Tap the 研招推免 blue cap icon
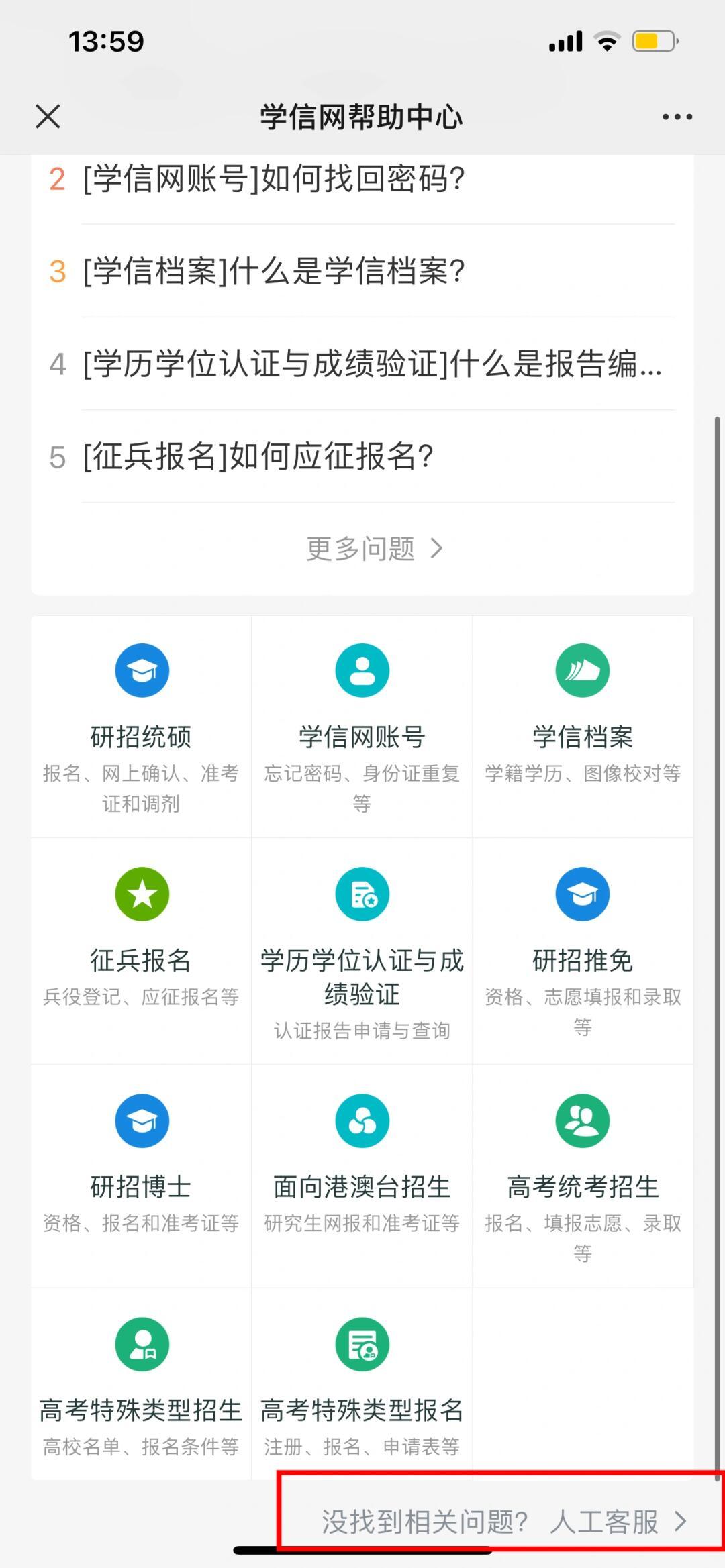This screenshot has height=1568, width=725. point(583,893)
